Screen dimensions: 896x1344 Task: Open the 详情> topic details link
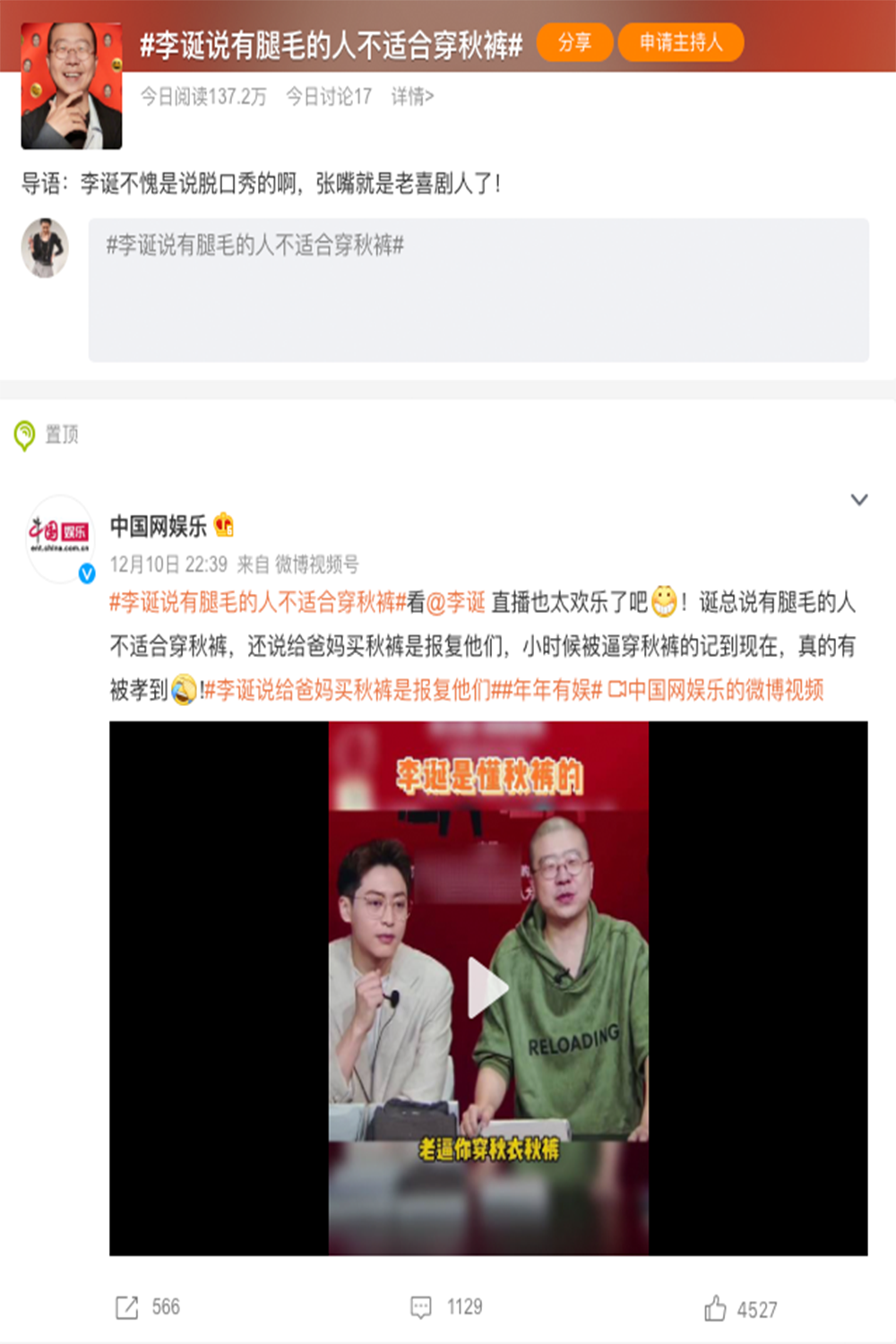tap(412, 97)
